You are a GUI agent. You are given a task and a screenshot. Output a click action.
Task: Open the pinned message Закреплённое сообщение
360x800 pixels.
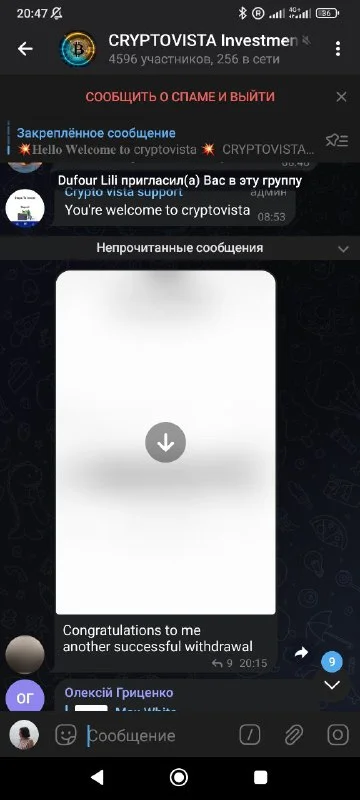point(165,141)
